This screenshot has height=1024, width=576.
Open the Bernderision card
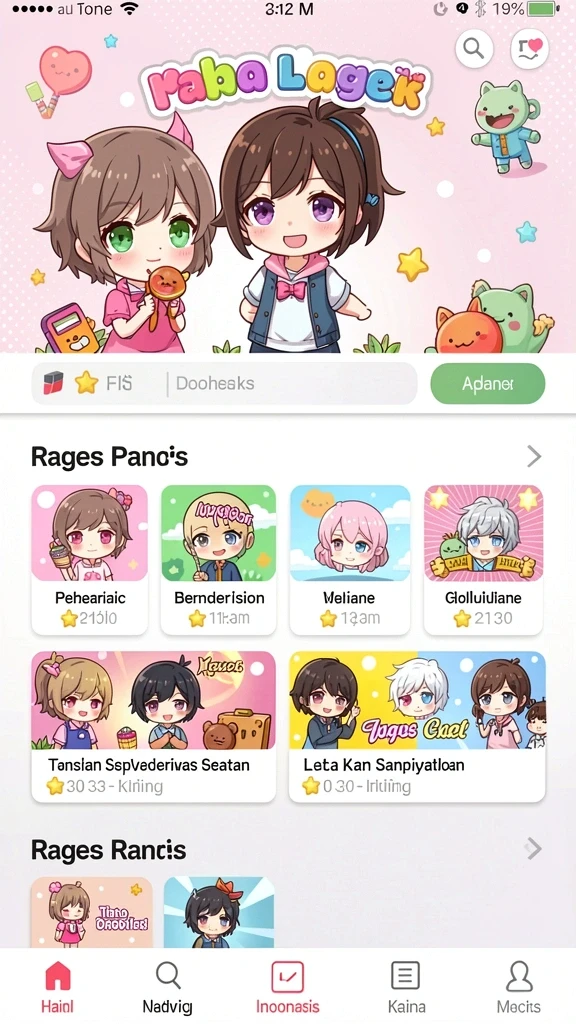click(219, 560)
